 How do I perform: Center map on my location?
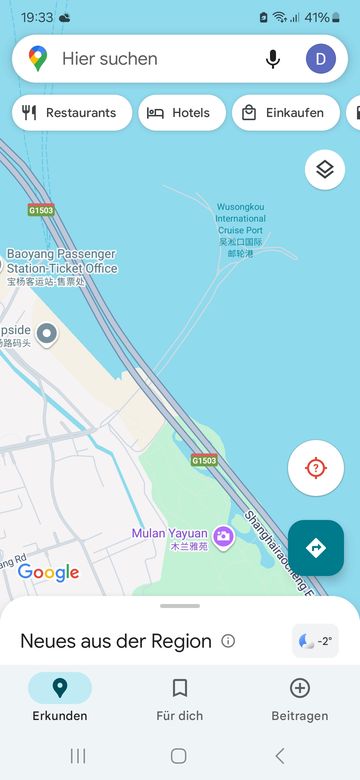[316, 468]
